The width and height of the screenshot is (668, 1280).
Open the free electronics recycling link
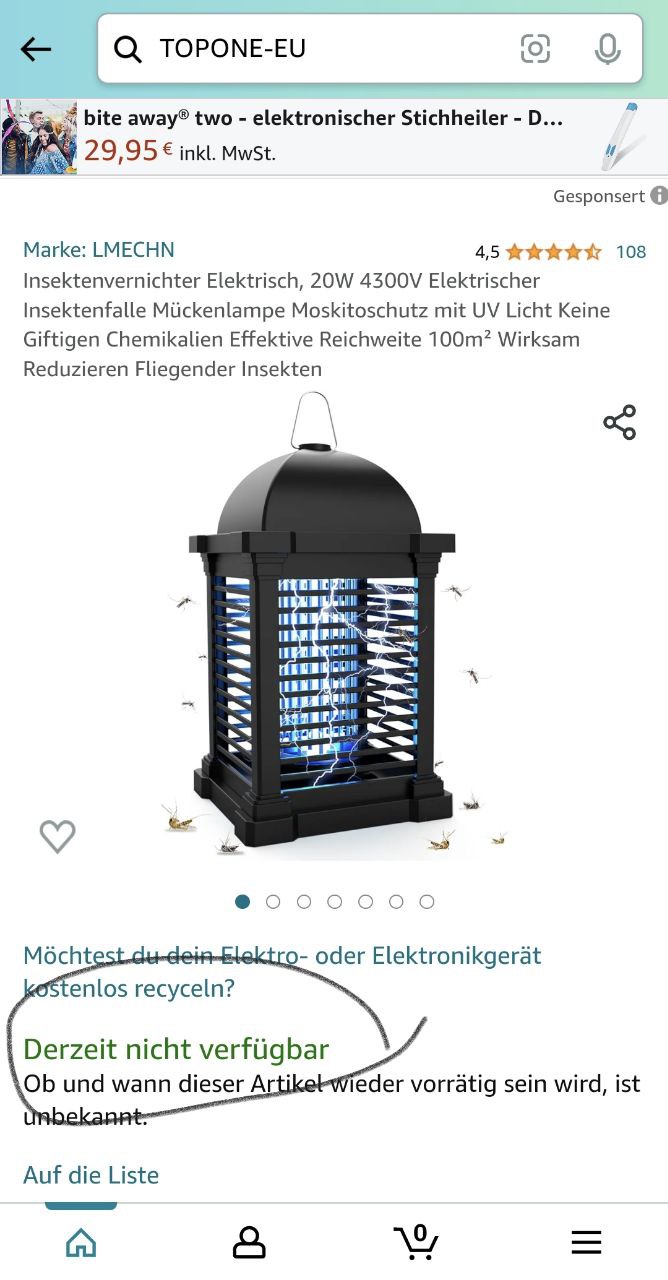pos(280,971)
